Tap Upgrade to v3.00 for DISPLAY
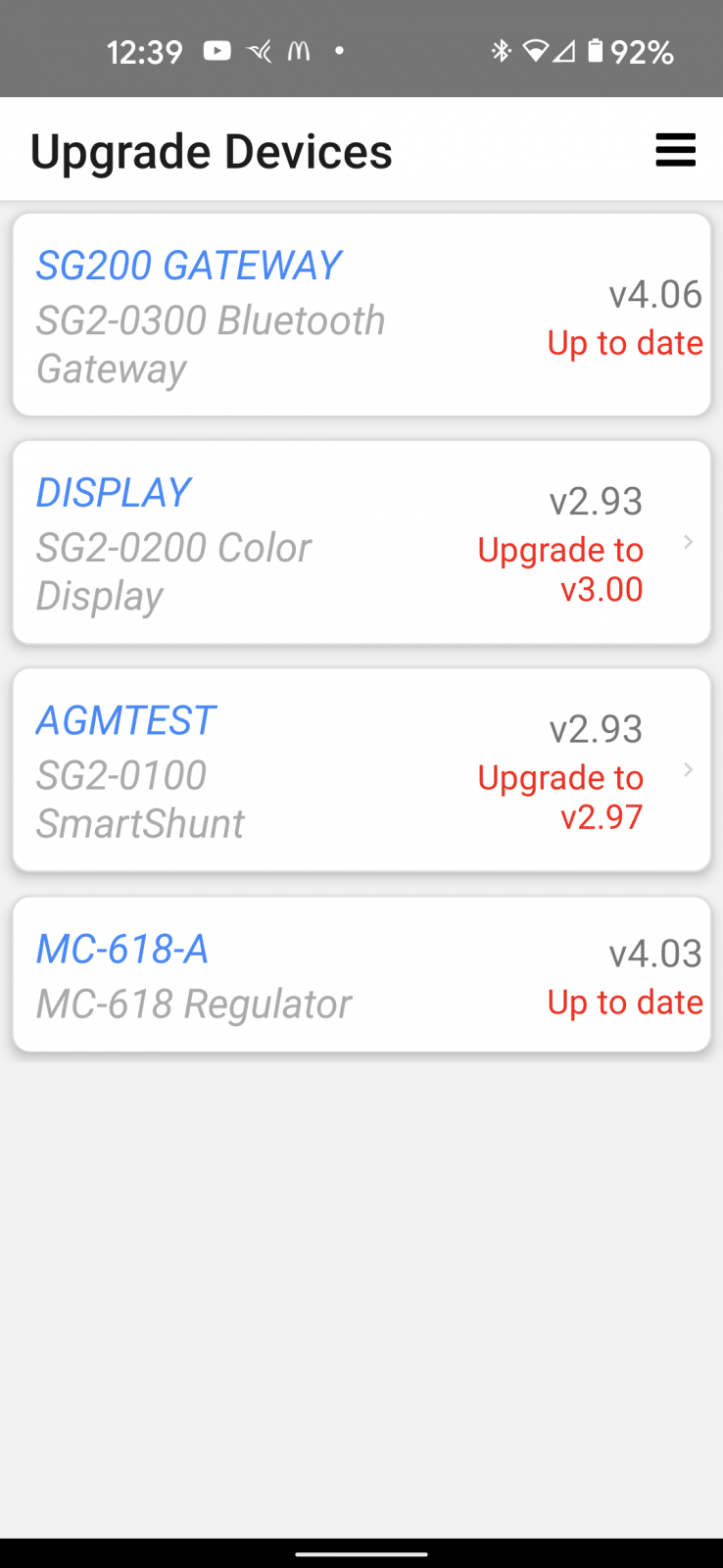 point(560,568)
